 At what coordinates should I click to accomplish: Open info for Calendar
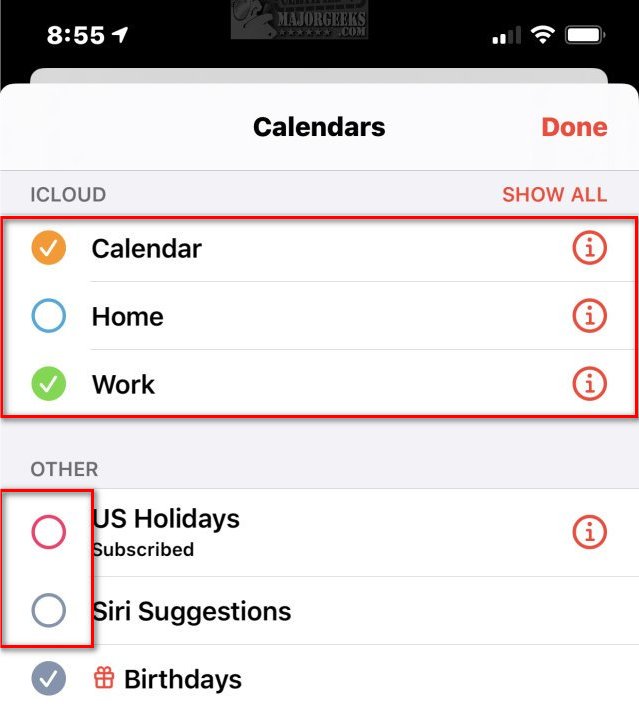pos(589,248)
